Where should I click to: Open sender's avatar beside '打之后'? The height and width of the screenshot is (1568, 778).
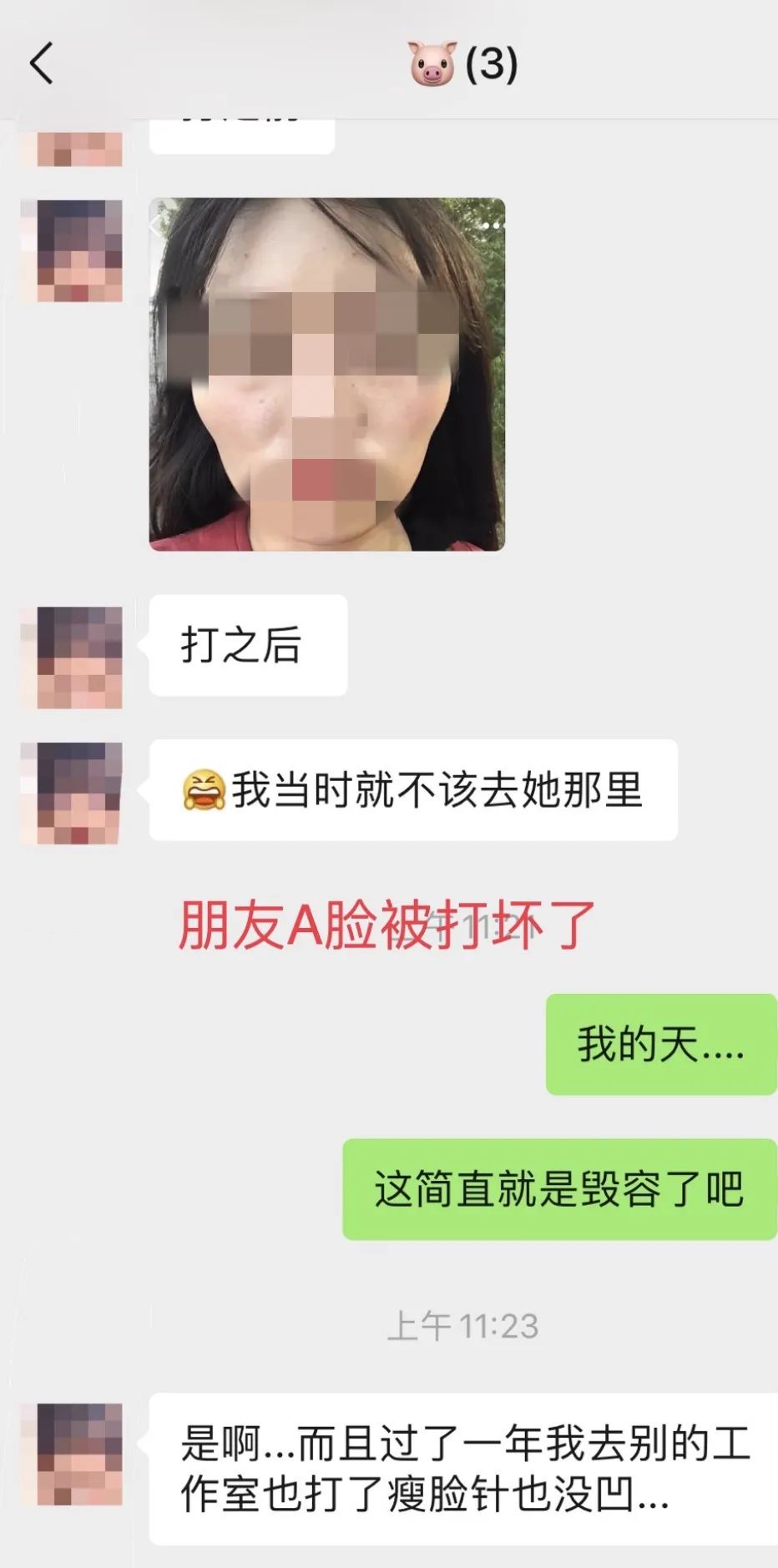tap(72, 658)
